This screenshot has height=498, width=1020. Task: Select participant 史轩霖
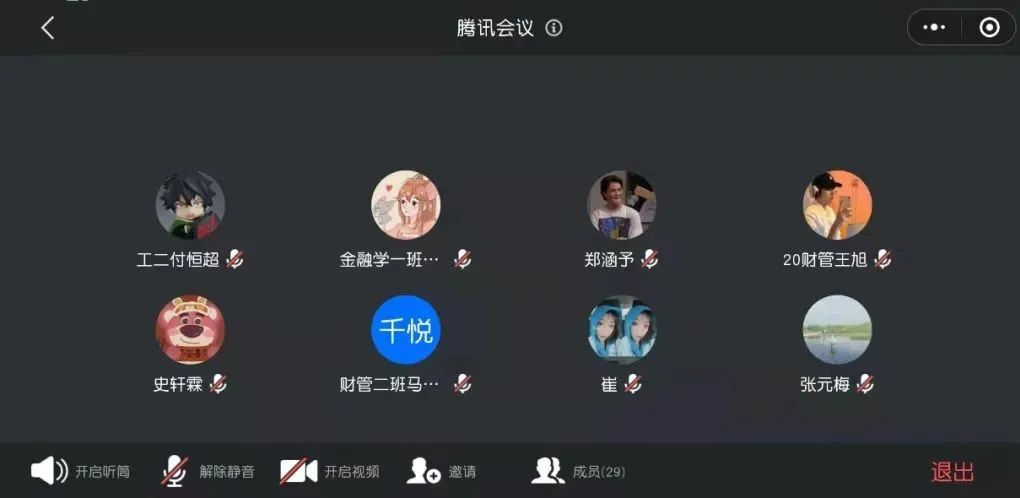190,330
